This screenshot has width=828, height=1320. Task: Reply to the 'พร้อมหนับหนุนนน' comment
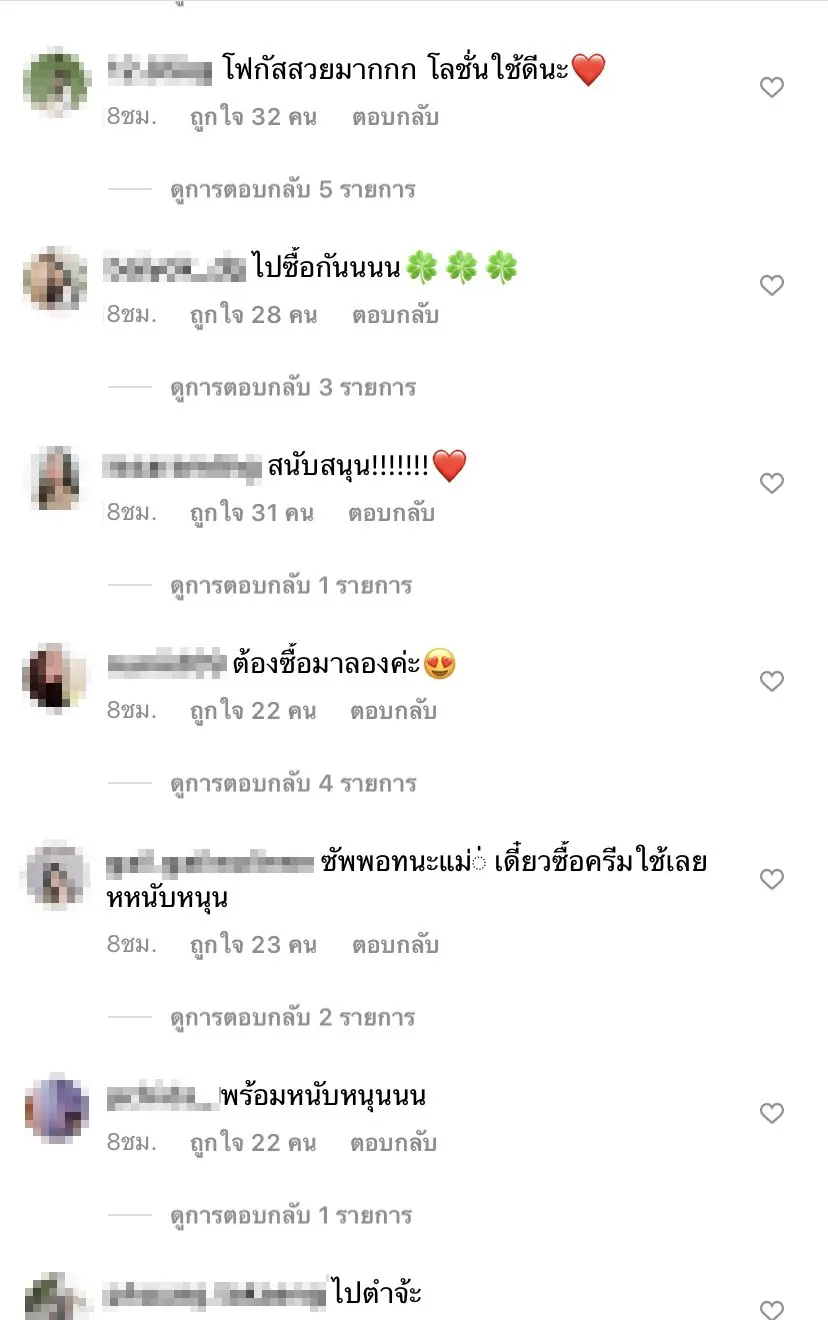393,1143
